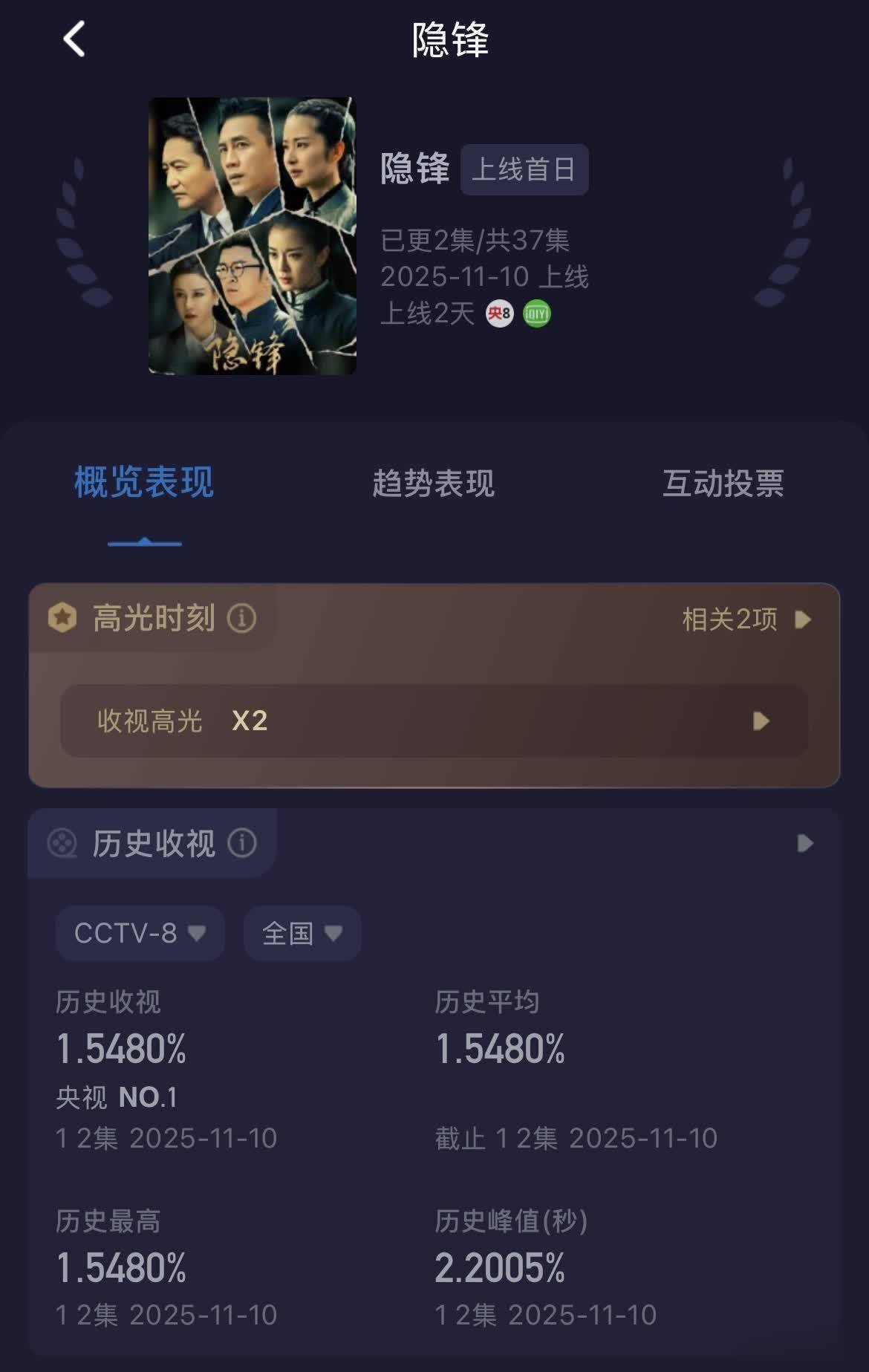Tap info icon next to 高光时刻
The image size is (869, 1372).
(x=241, y=618)
